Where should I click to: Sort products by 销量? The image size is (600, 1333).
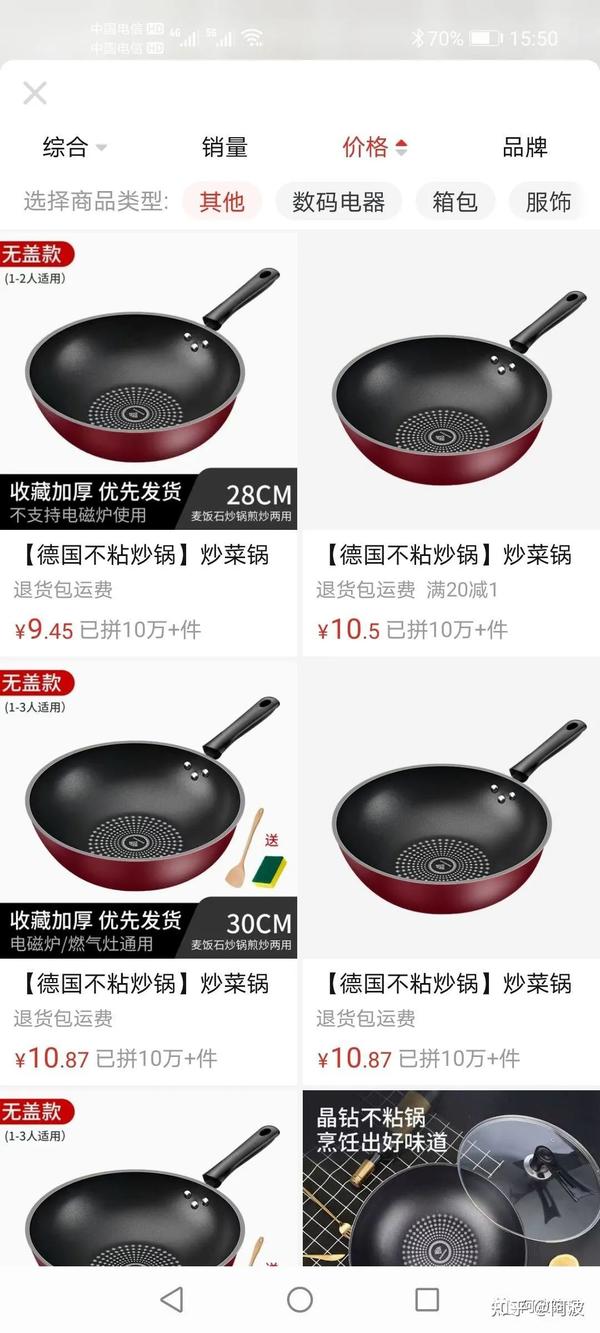point(225,148)
